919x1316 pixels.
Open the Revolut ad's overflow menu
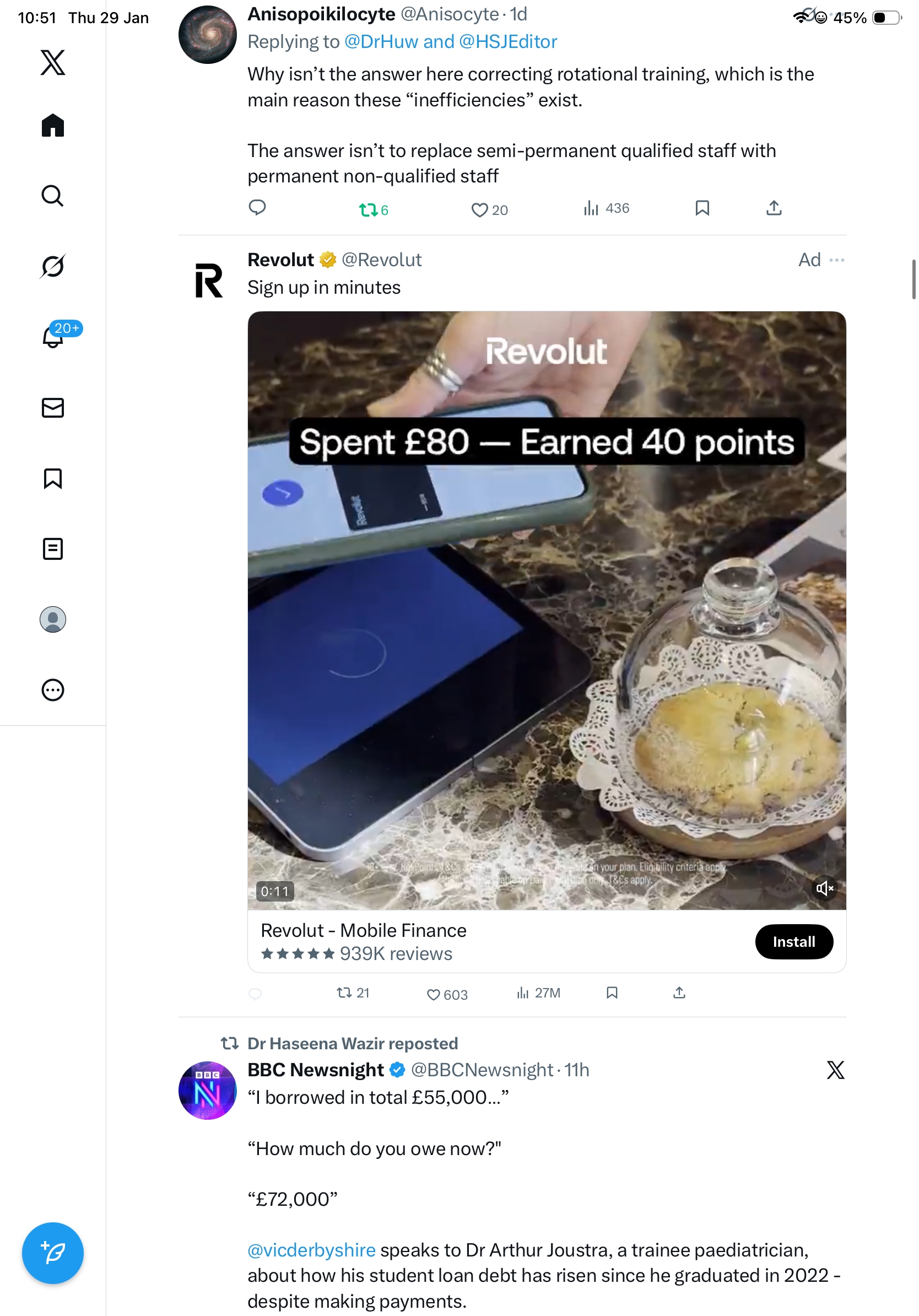click(x=836, y=260)
